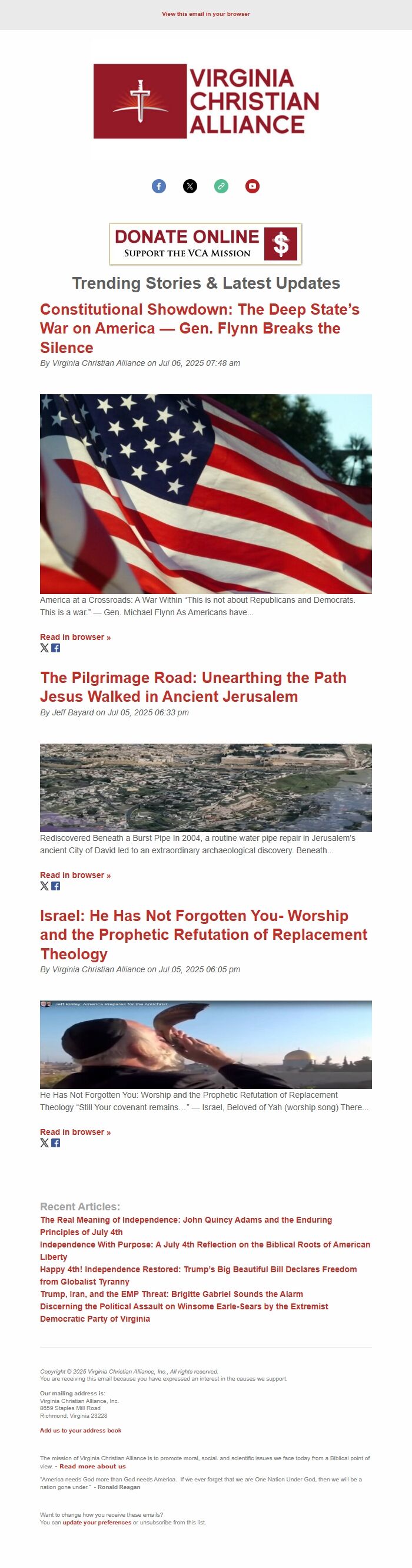Open The Pilgrimage Road article headline
Screen dimensions: 412x1568
pyautogui.click(x=193, y=686)
